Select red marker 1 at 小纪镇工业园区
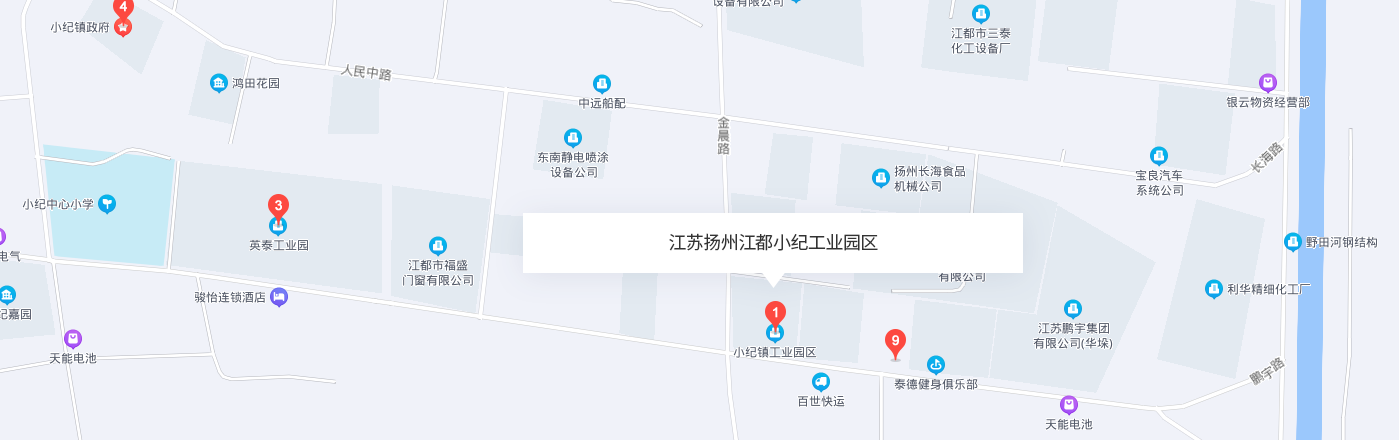This screenshot has width=1399, height=440. tap(775, 313)
